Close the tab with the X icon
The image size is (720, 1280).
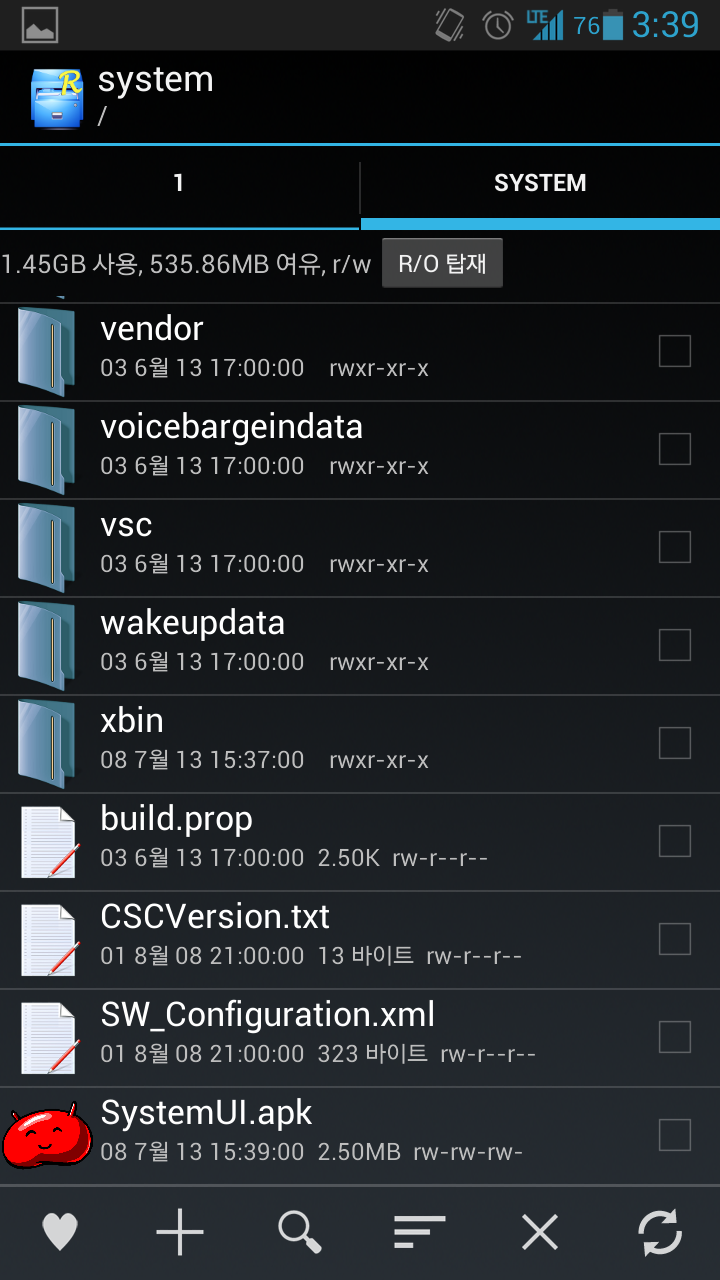(x=540, y=1232)
